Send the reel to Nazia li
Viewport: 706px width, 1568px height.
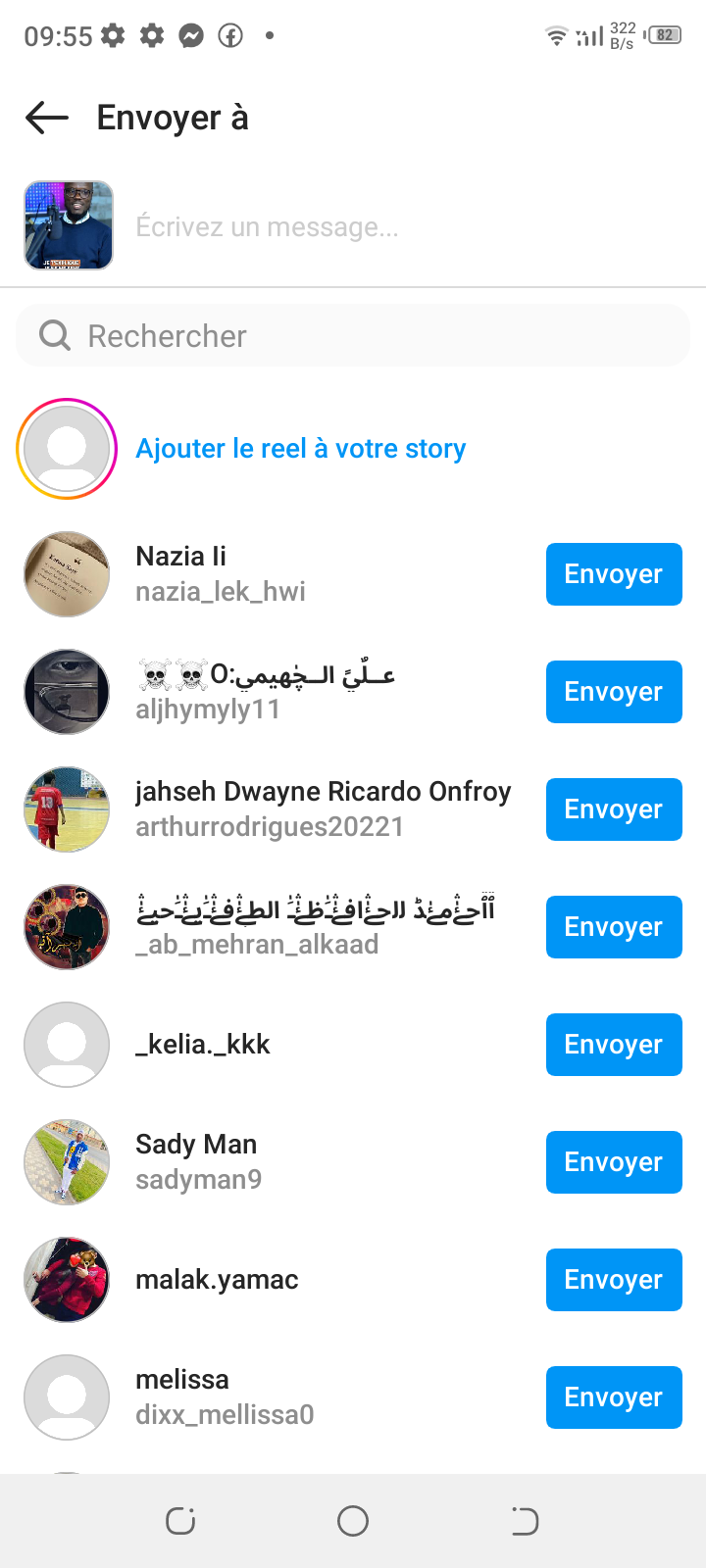click(x=613, y=574)
